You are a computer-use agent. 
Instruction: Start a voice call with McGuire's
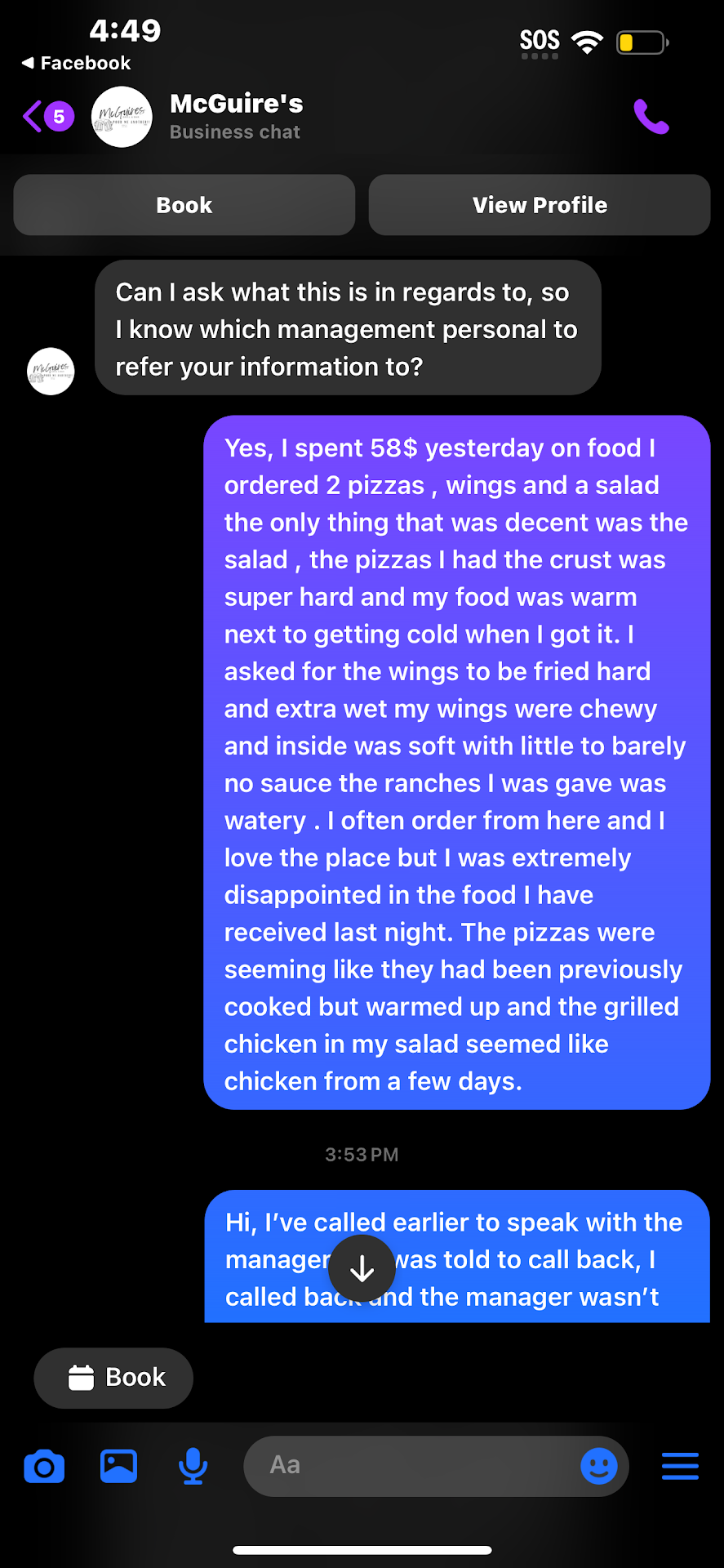651,117
